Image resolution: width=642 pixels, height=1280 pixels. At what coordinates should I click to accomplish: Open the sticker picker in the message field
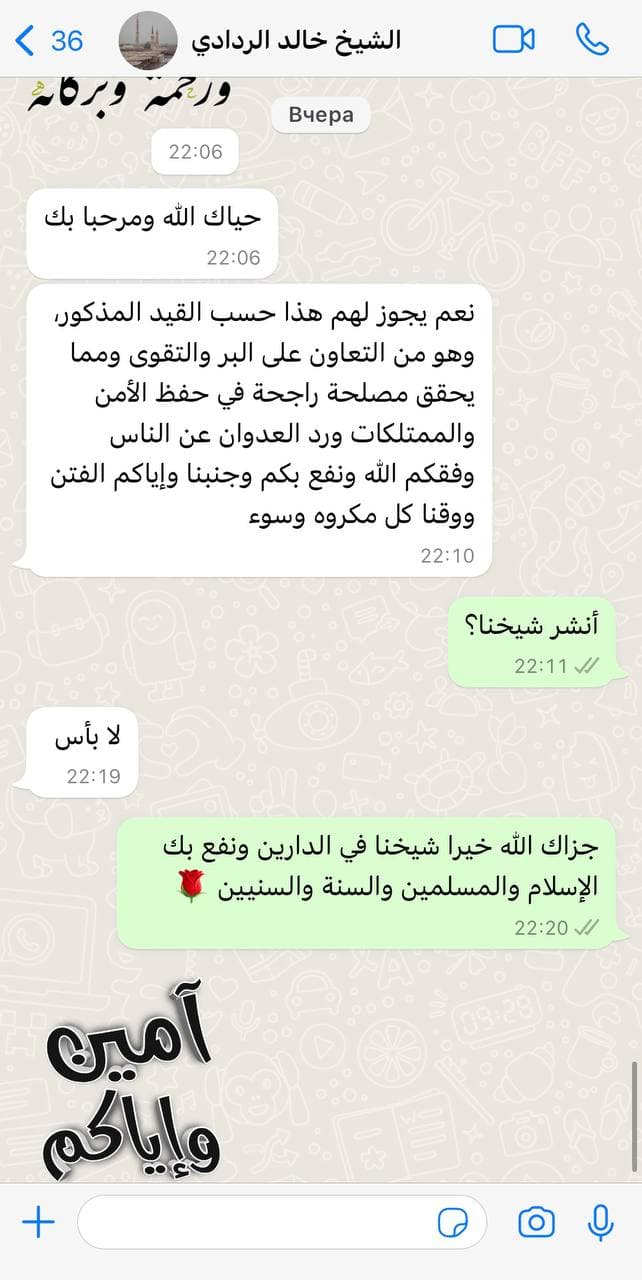[453, 1222]
